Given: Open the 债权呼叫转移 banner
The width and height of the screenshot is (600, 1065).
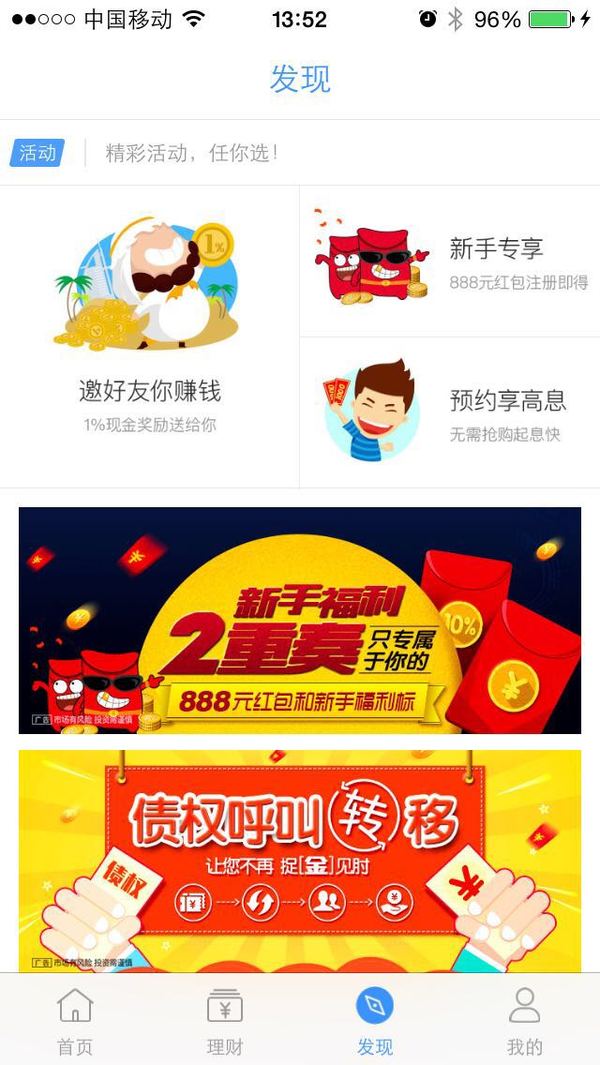Looking at the screenshot, I should pos(300,860).
